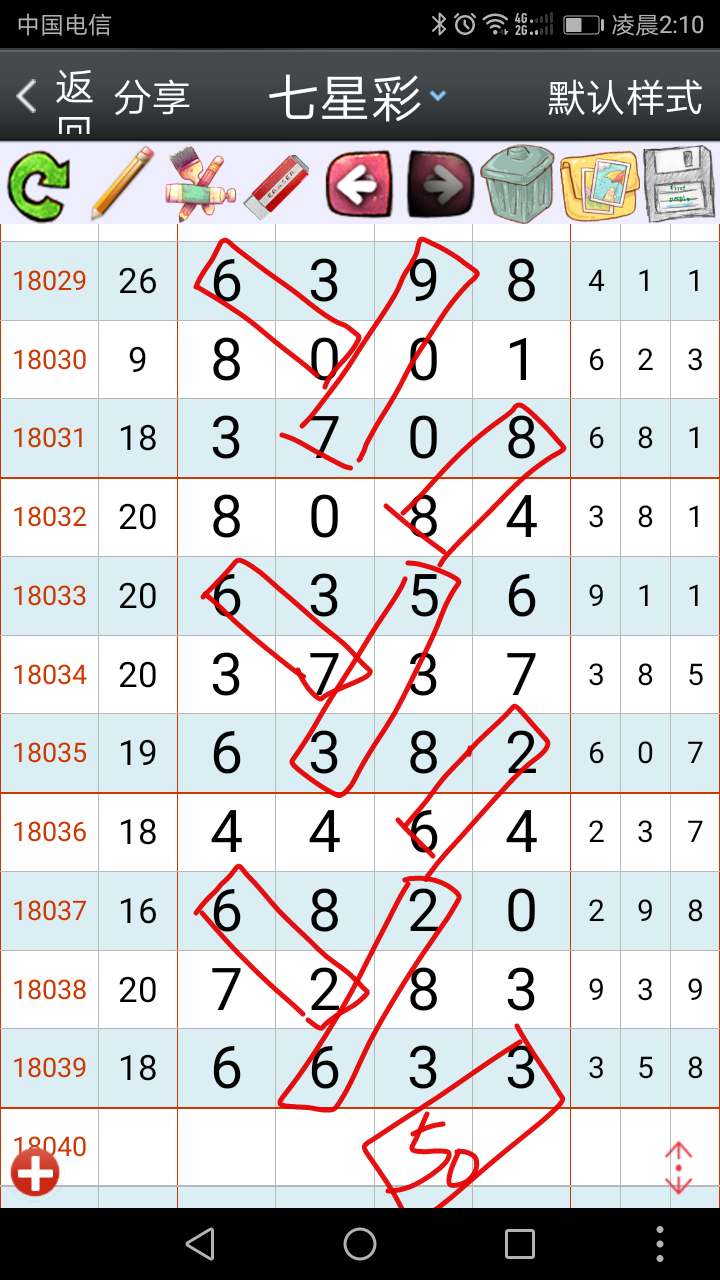Image resolution: width=720 pixels, height=1280 pixels.
Task: Select the eraser tool
Action: pyautogui.click(x=278, y=184)
